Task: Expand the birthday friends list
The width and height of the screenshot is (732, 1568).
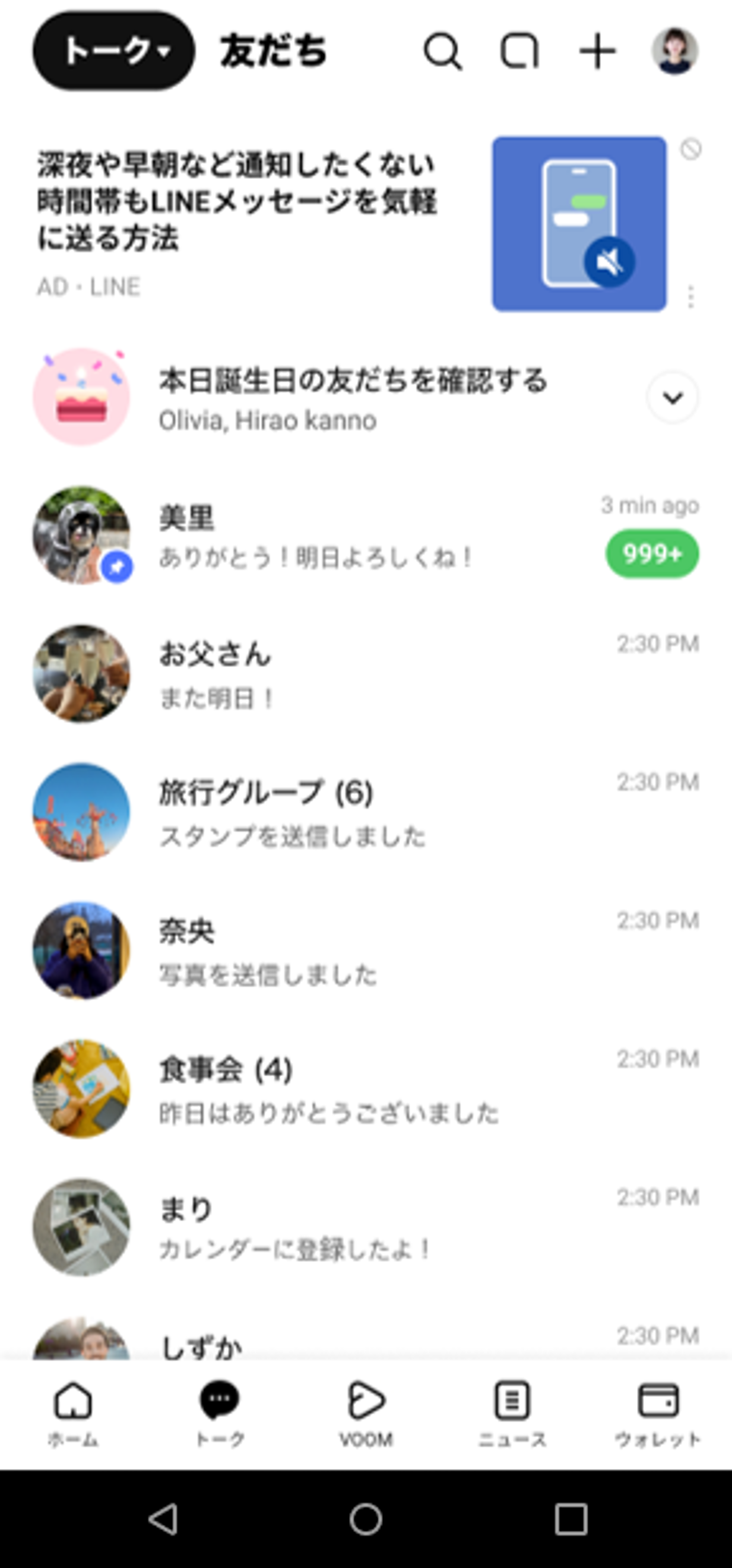Action: click(x=673, y=397)
